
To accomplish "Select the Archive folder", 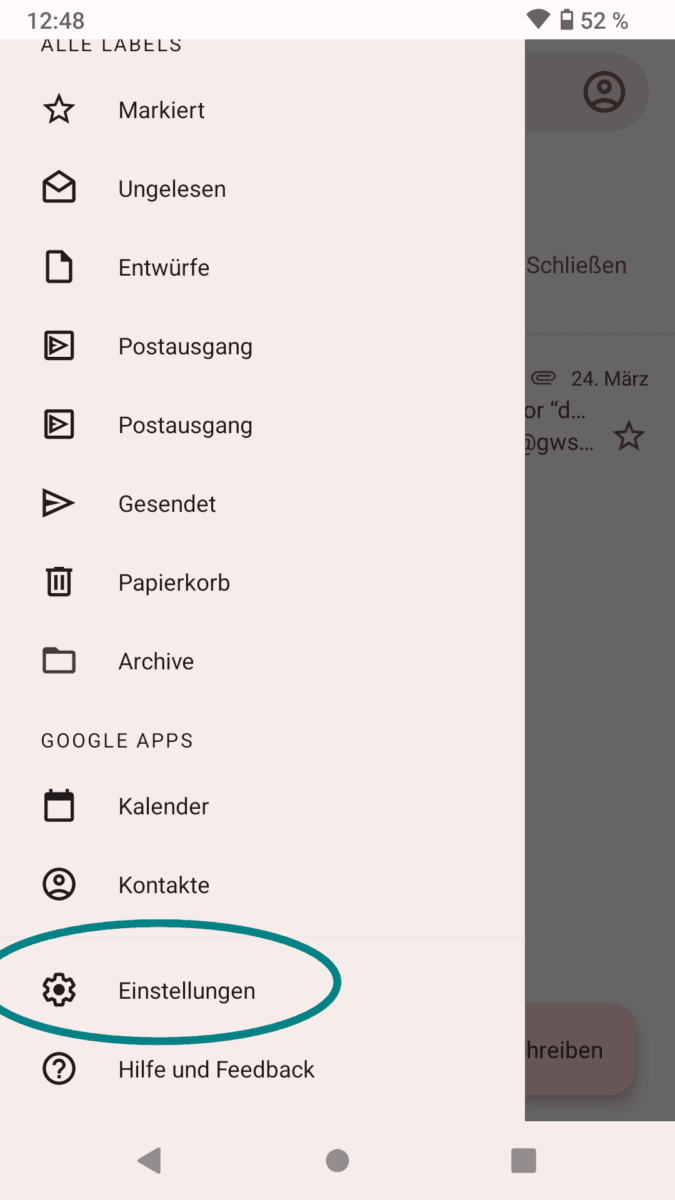I will [156, 661].
